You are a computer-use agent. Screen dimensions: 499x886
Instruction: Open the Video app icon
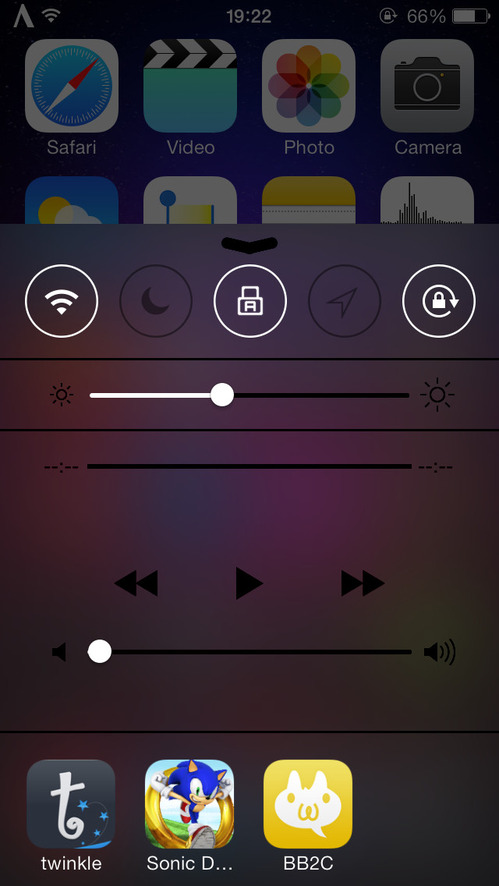190,86
